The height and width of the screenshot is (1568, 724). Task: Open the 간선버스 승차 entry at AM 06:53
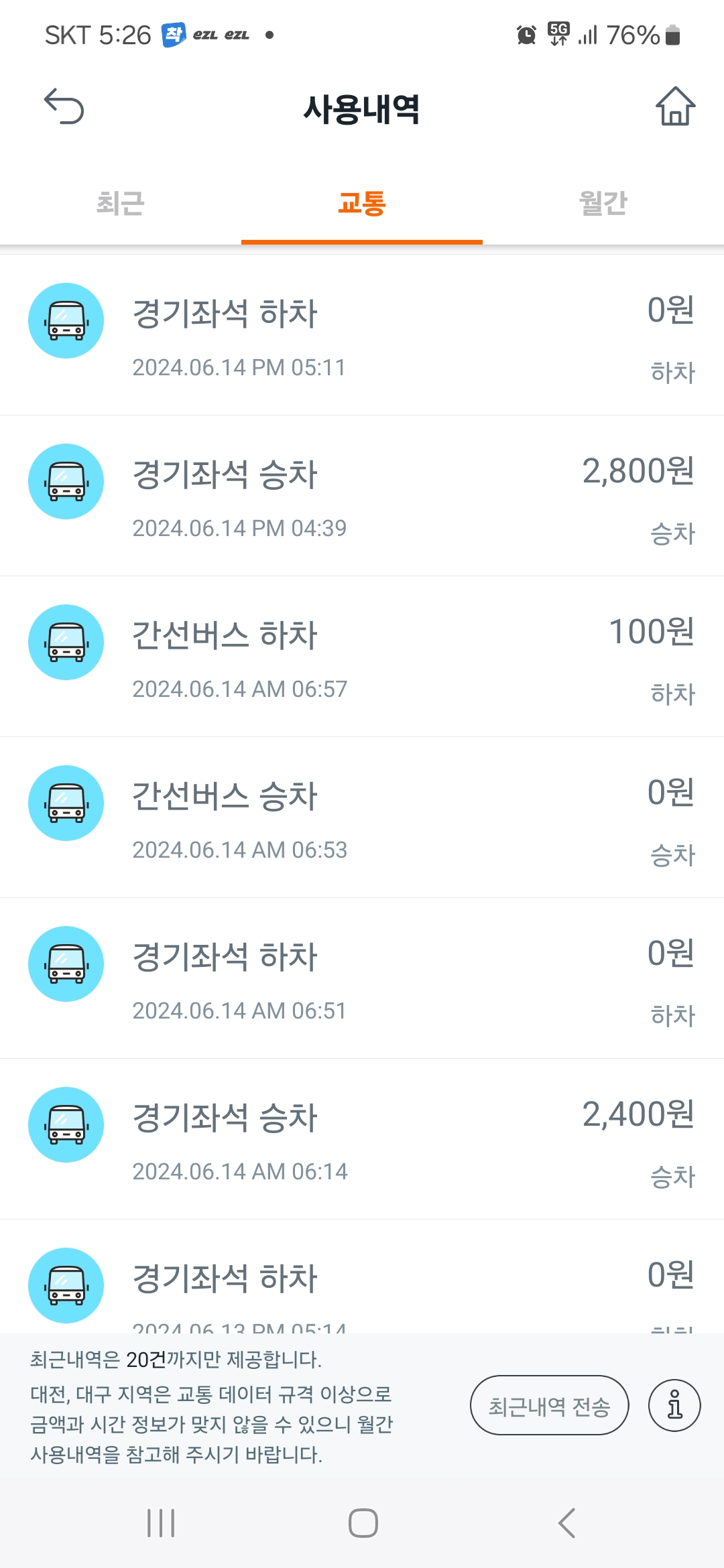(x=362, y=818)
